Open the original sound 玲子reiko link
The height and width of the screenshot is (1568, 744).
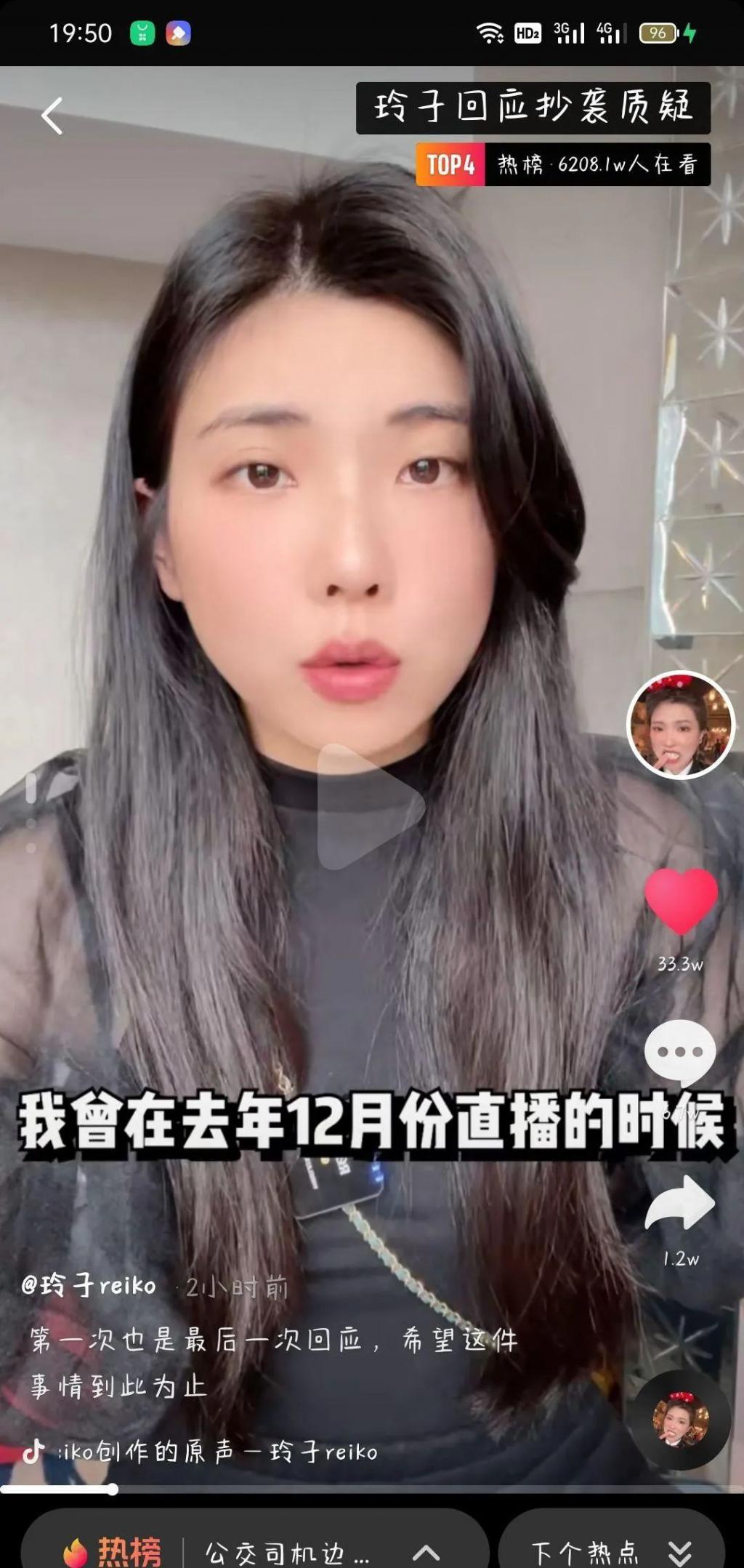click(x=218, y=1452)
